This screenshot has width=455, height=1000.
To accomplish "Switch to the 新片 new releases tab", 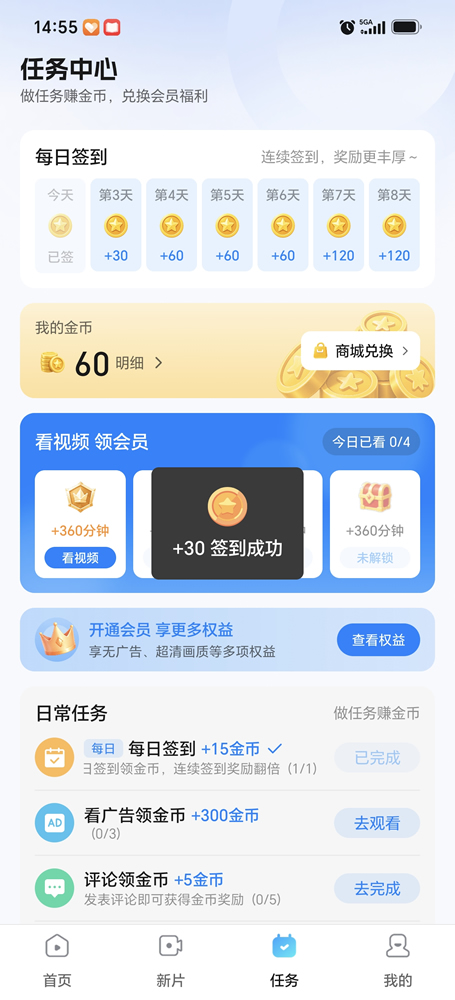I will 170,961.
